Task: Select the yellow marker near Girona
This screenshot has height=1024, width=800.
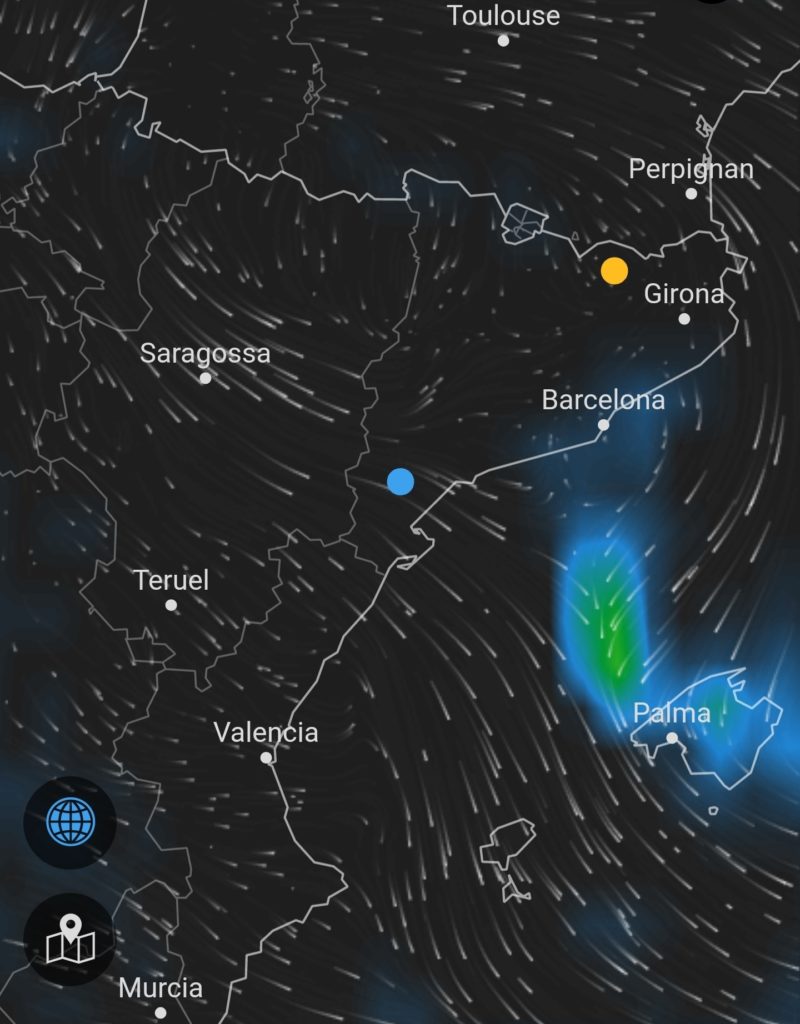Action: pos(614,270)
